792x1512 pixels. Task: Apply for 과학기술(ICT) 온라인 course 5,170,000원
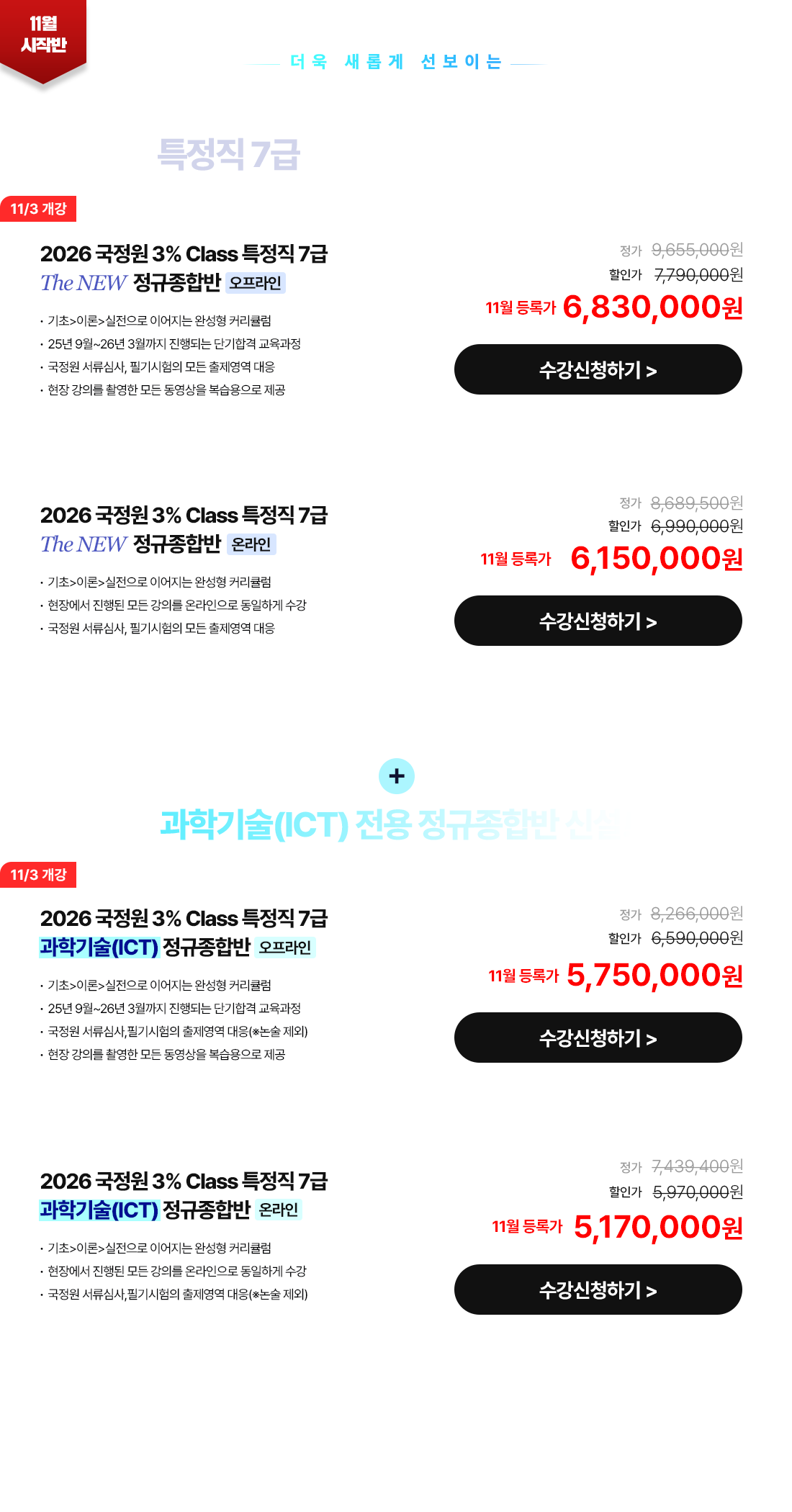[598, 1290]
